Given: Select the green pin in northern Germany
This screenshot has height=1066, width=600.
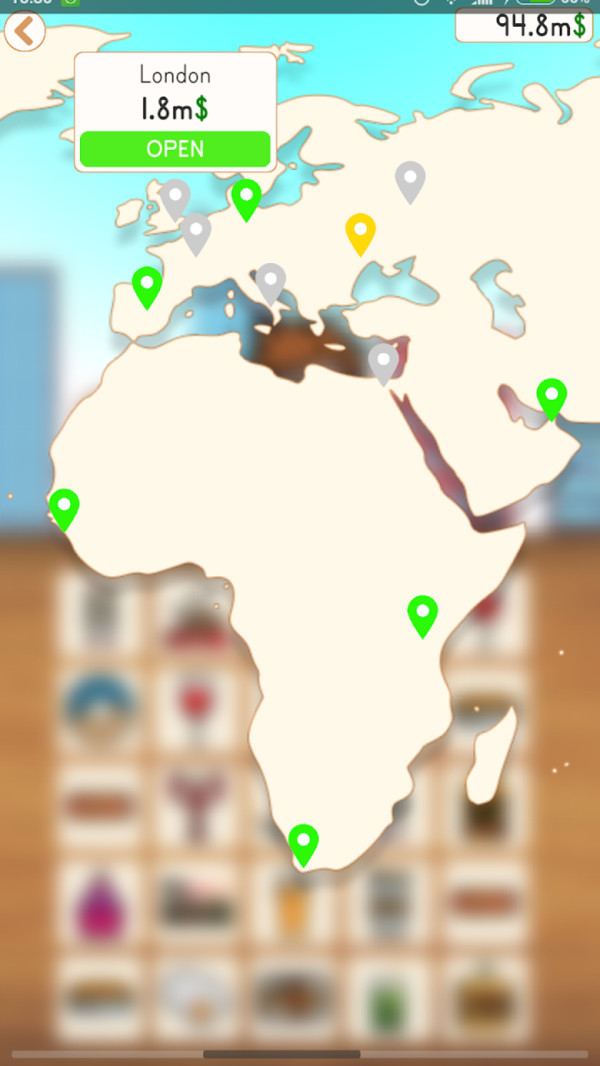Looking at the screenshot, I should (x=246, y=198).
